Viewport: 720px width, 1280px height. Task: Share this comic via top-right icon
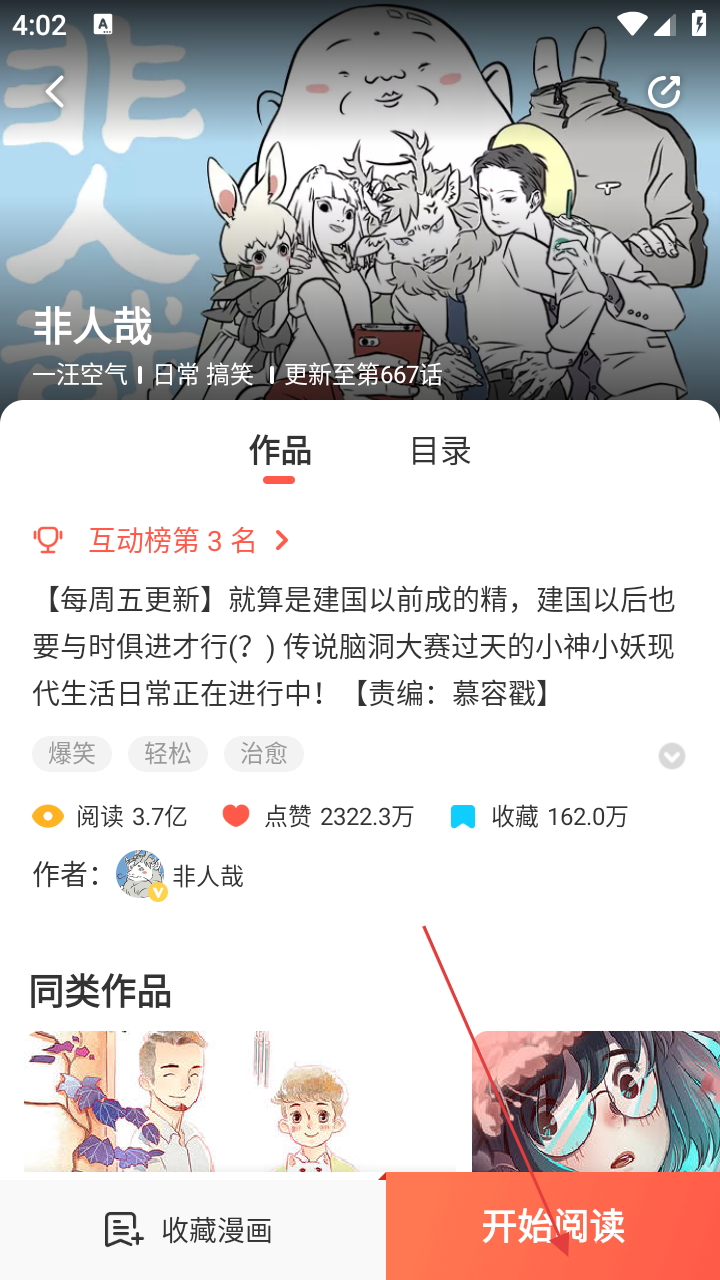coord(664,92)
